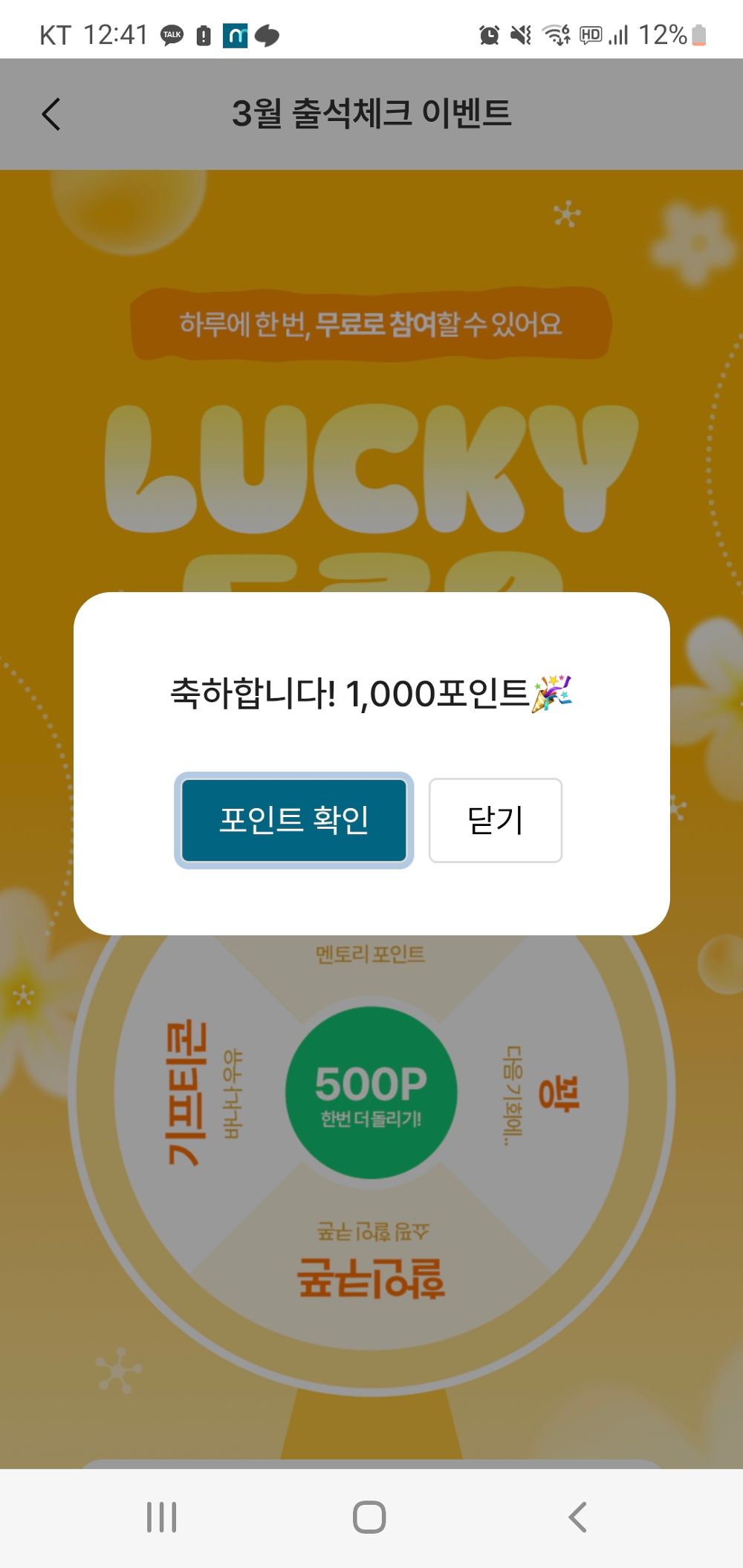The image size is (743, 1568).
Task: Tap the Wi-Fi calling status icon
Action: click(x=556, y=35)
